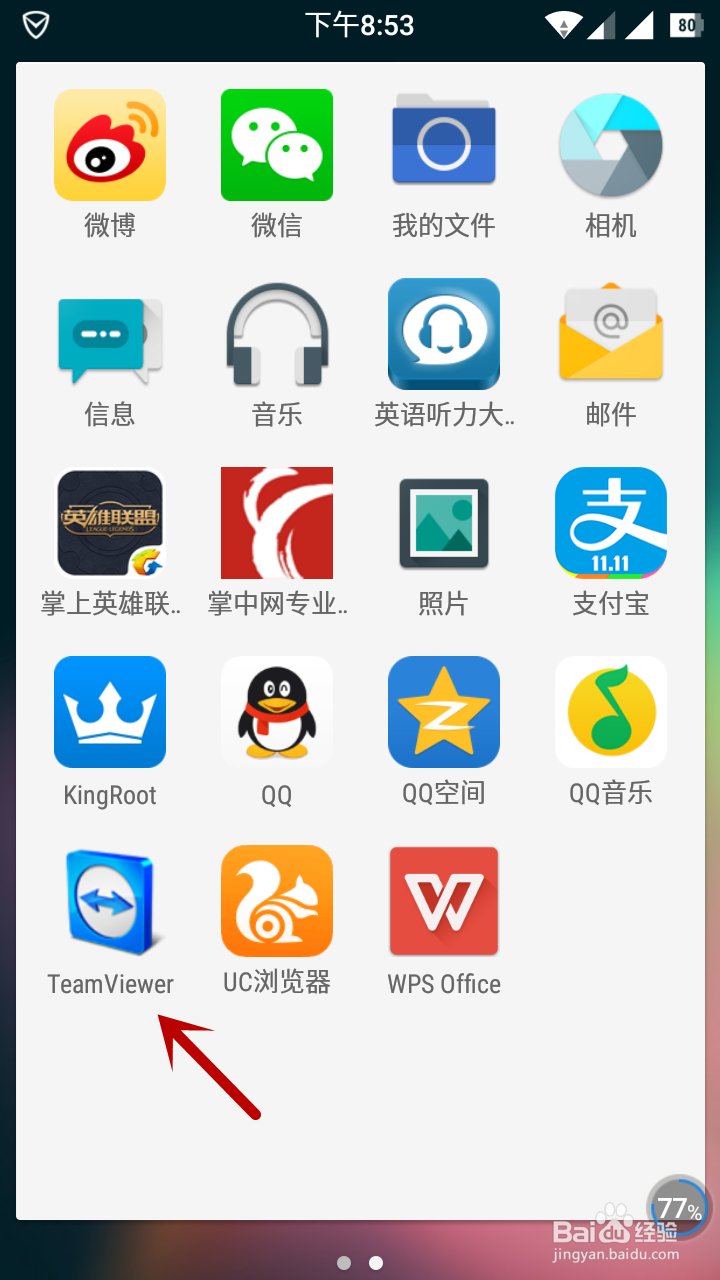Launch UC浏览器 browser
The width and height of the screenshot is (720, 1280).
[277, 900]
